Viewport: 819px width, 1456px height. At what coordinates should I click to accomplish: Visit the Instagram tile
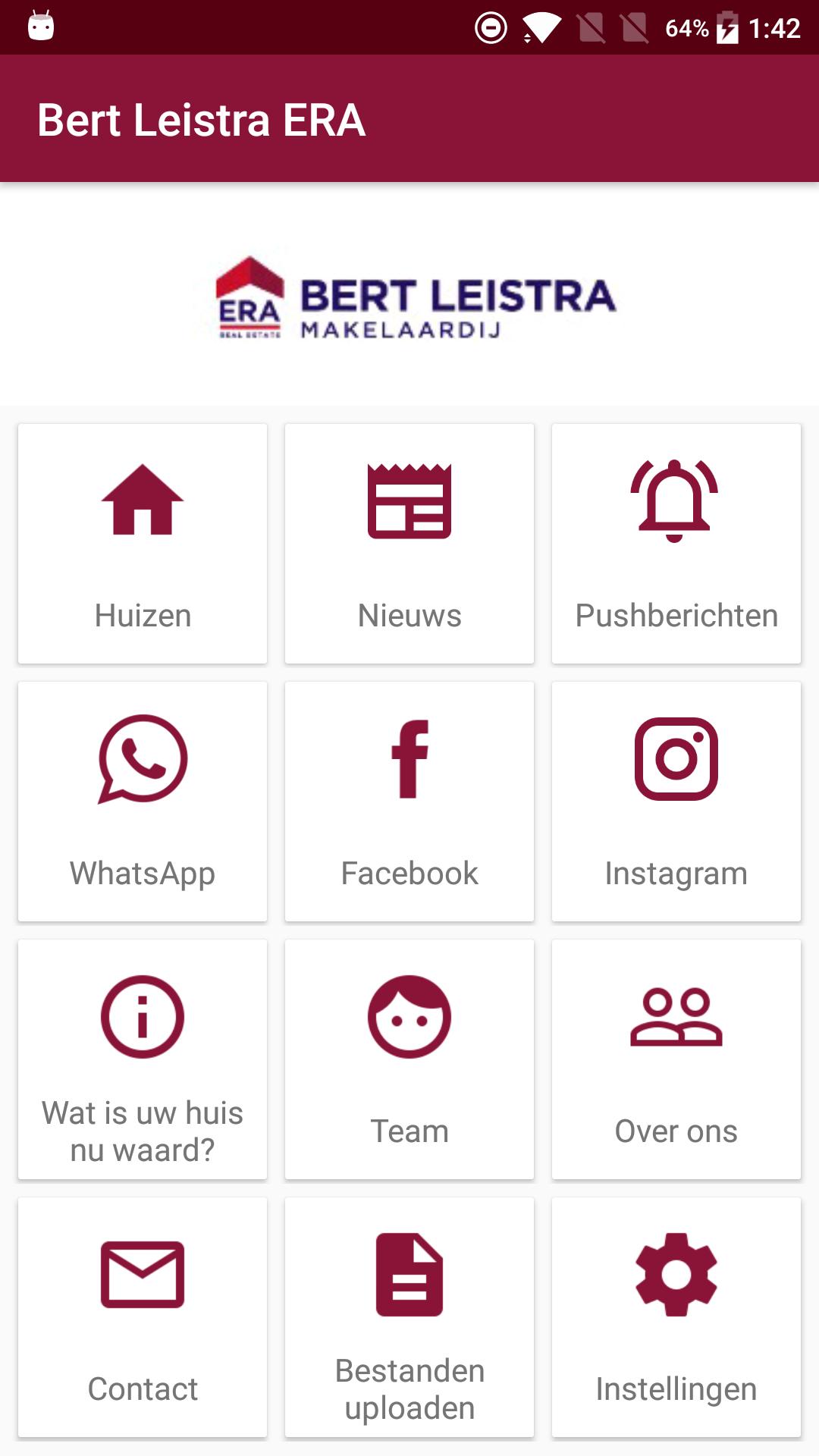pos(676,802)
